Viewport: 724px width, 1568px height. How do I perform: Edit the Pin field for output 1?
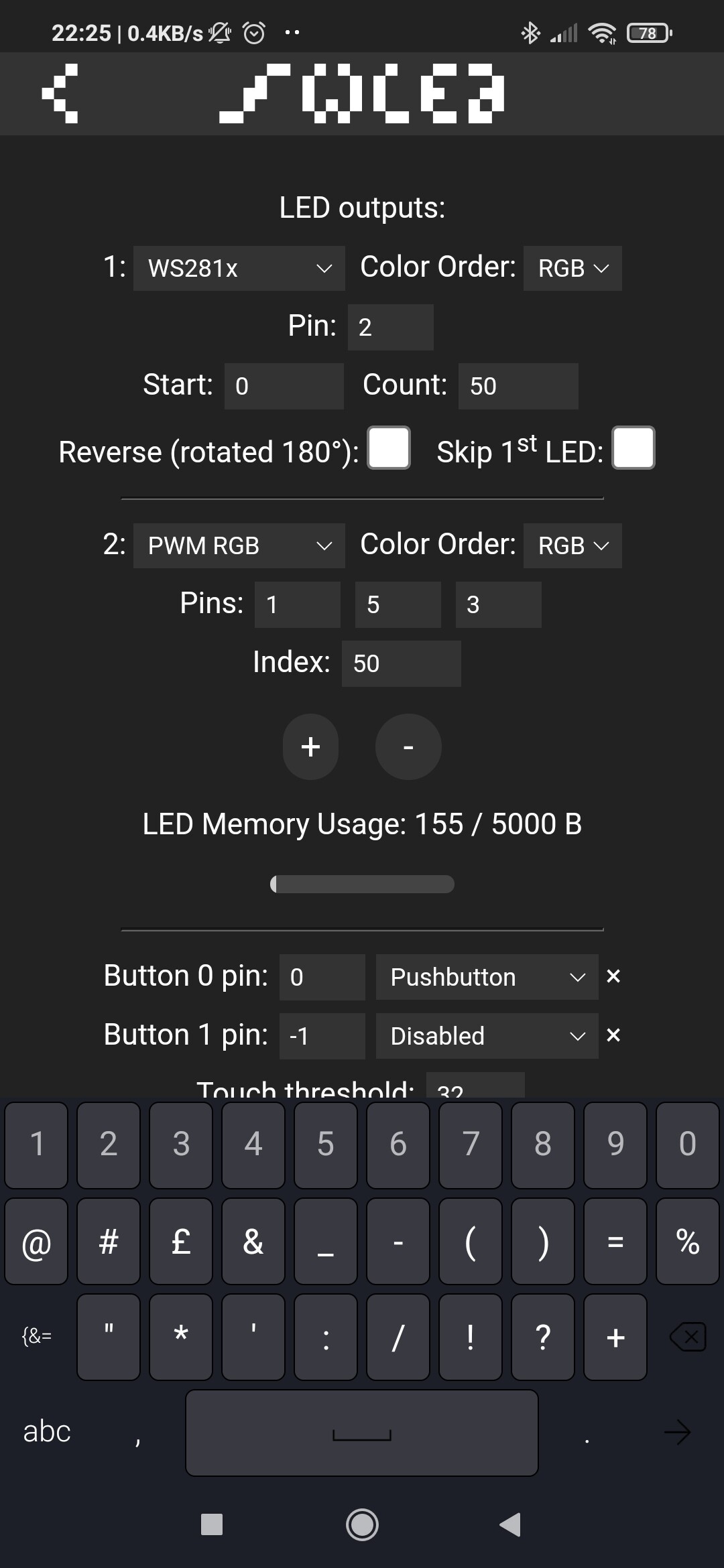tap(390, 327)
